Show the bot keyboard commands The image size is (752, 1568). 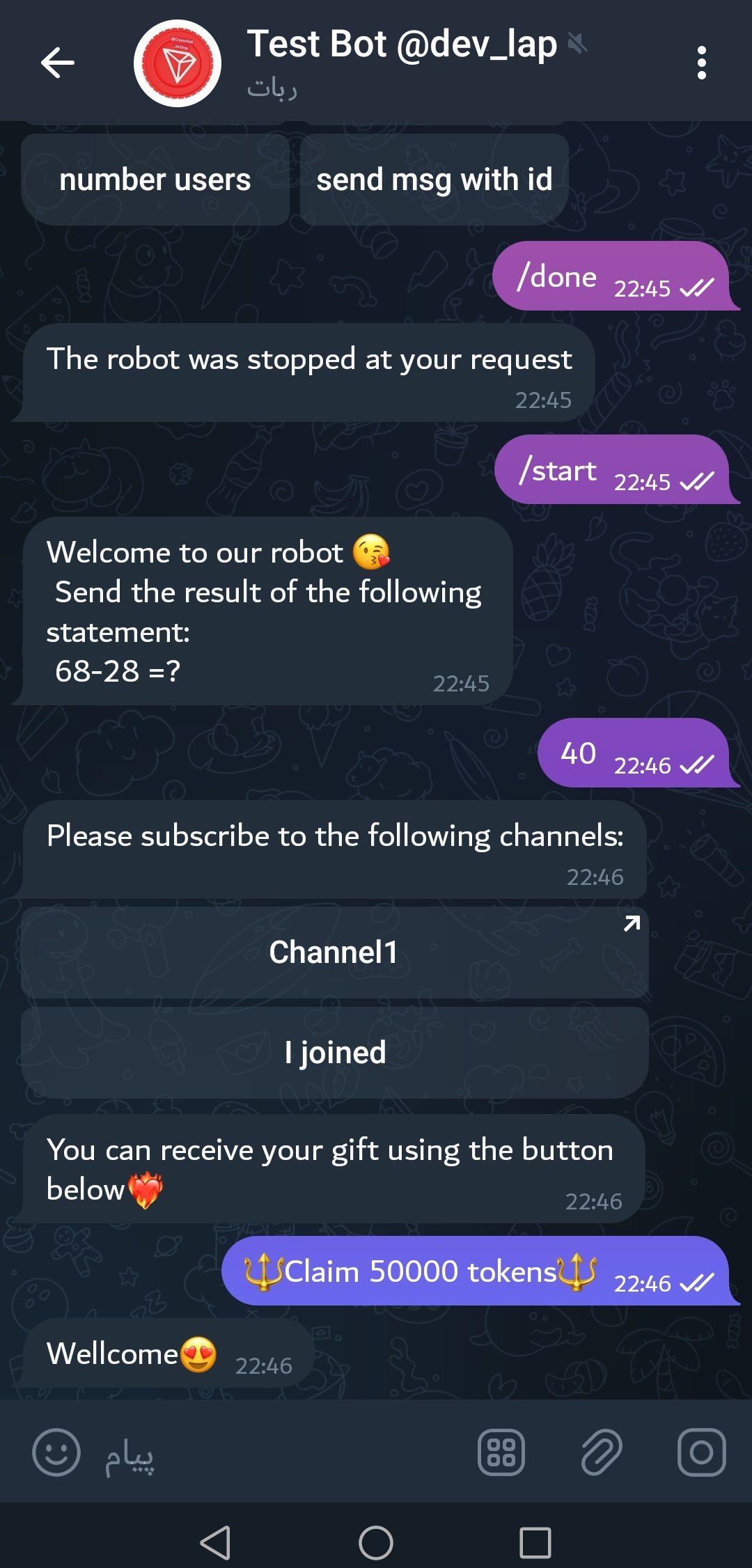(x=501, y=1452)
